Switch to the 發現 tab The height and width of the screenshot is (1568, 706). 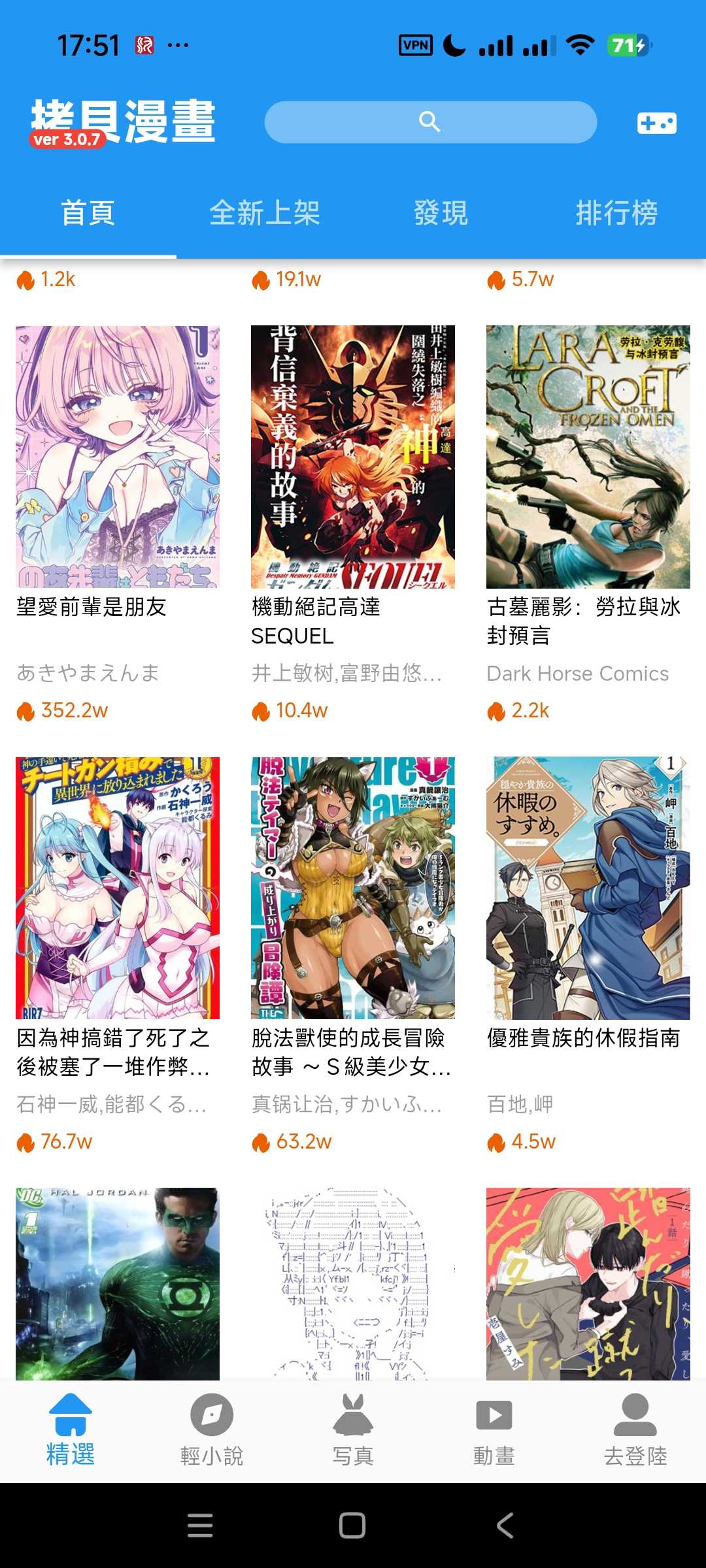coord(441,213)
